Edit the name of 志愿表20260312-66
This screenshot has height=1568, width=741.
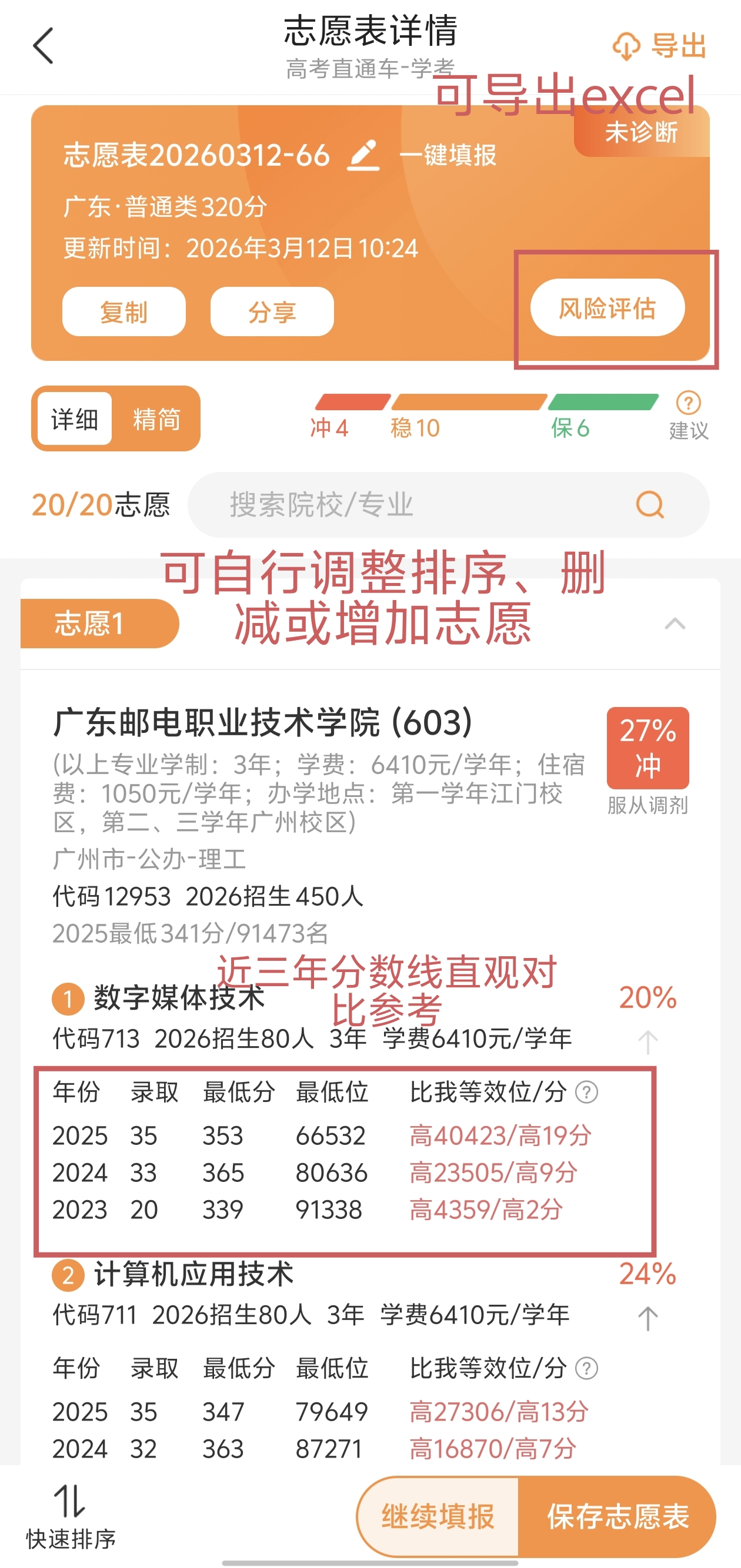click(x=363, y=155)
